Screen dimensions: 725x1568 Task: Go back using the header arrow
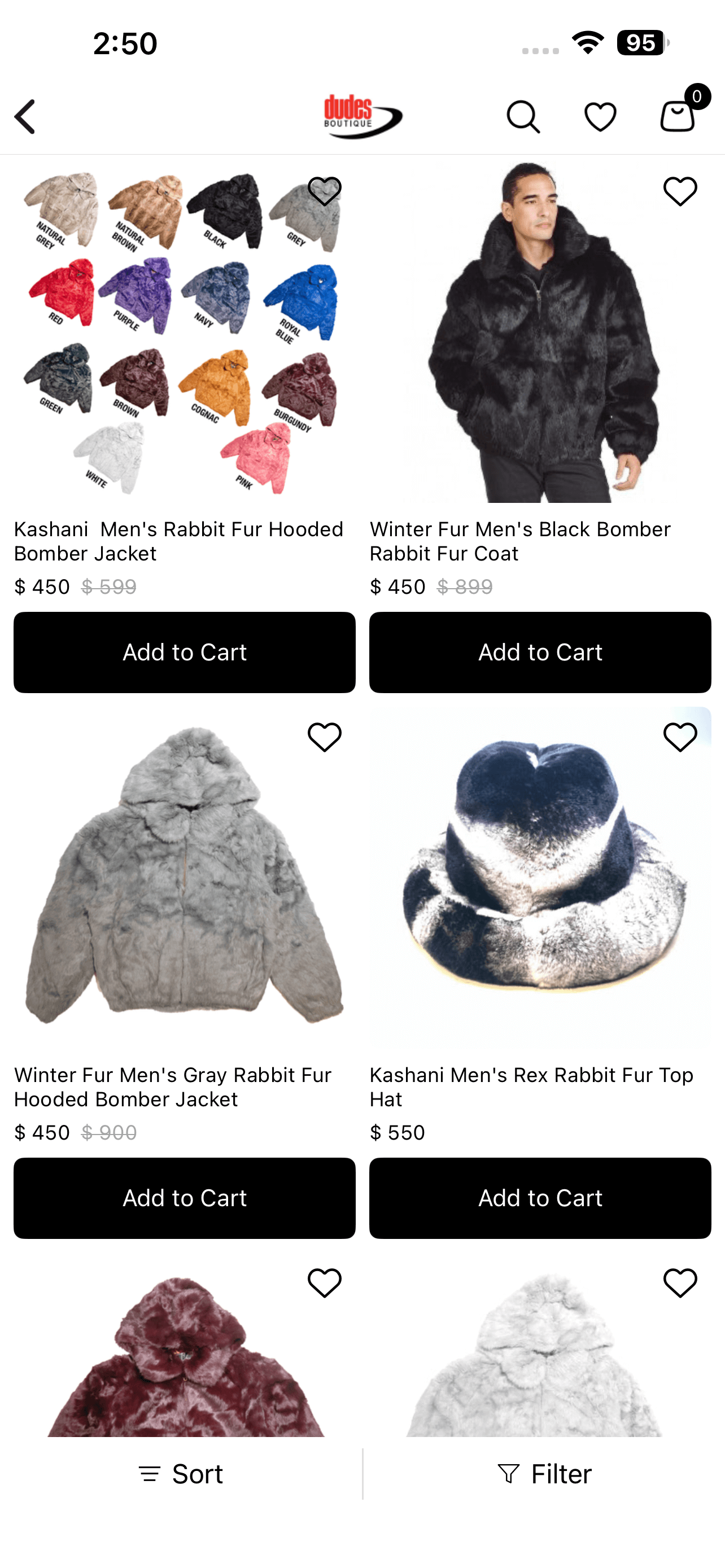pyautogui.click(x=25, y=116)
